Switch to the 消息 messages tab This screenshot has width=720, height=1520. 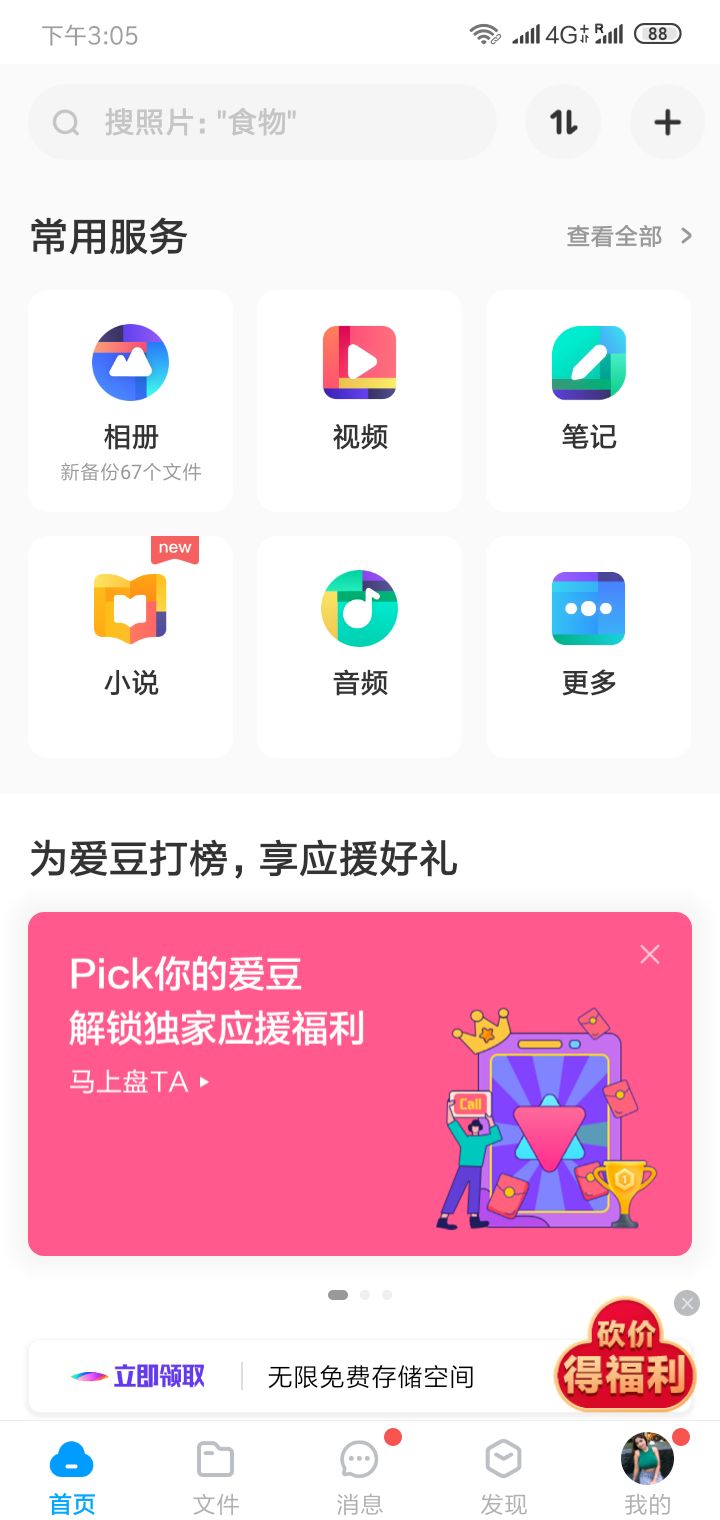360,1477
